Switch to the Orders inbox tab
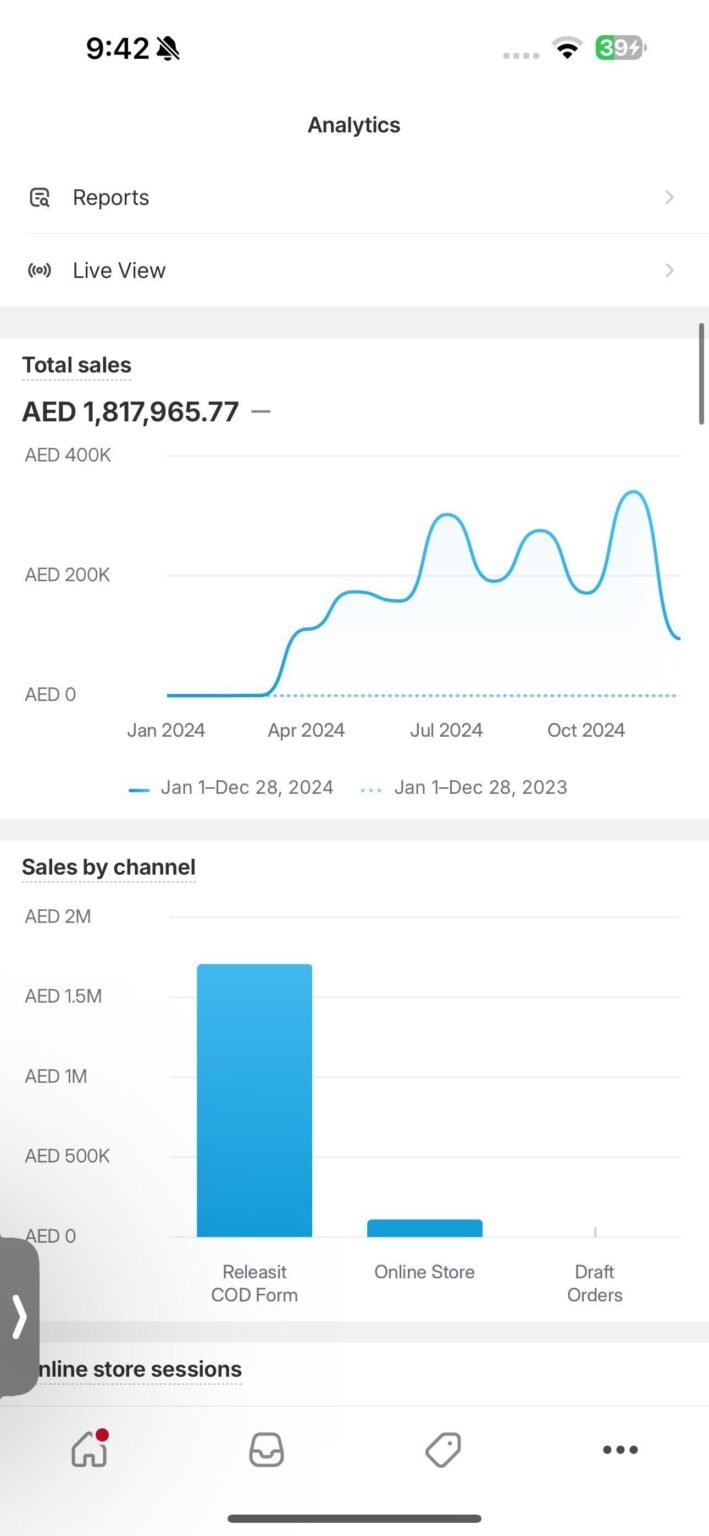The height and width of the screenshot is (1536, 709). (x=266, y=1450)
